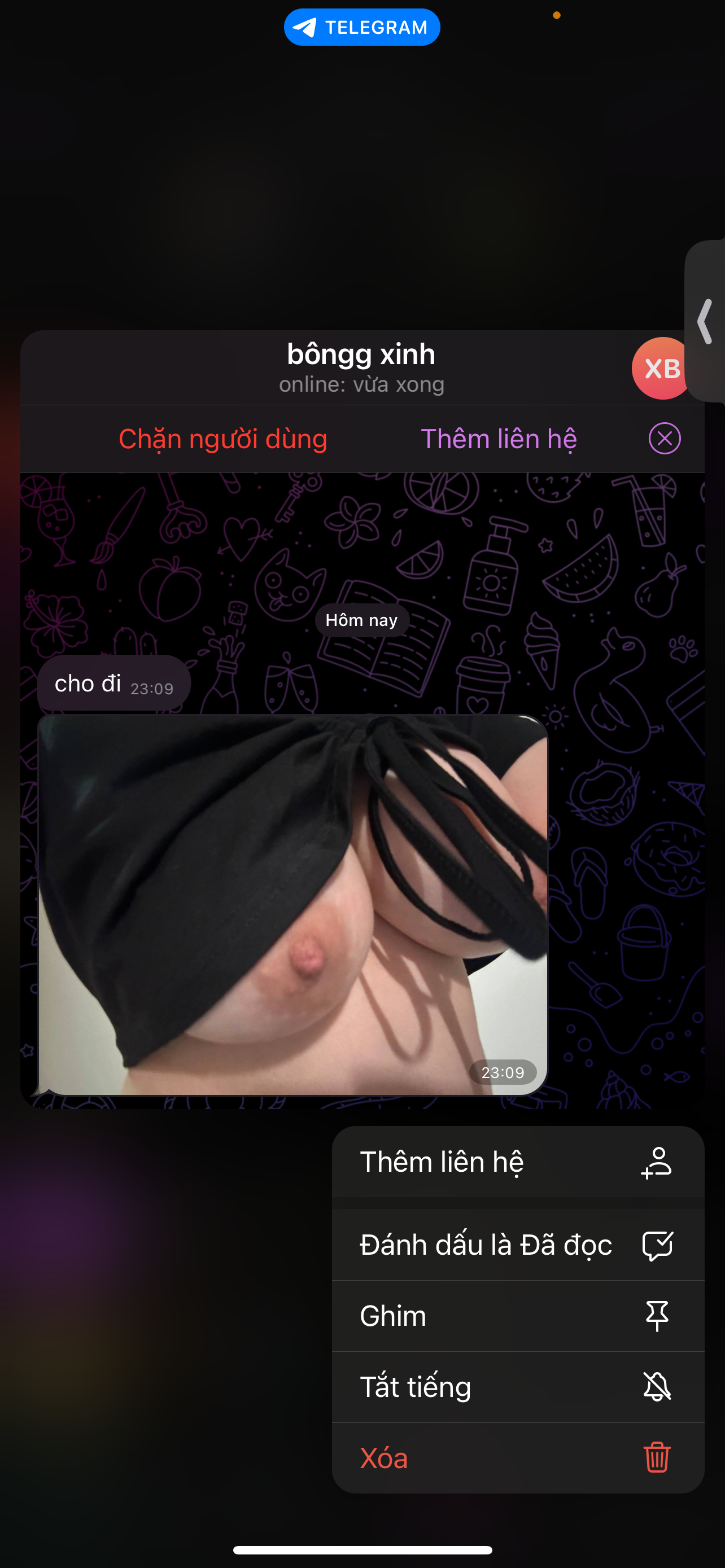Image resolution: width=725 pixels, height=1568 pixels.
Task: Delete the chat with Xóa
Action: [x=517, y=1458]
